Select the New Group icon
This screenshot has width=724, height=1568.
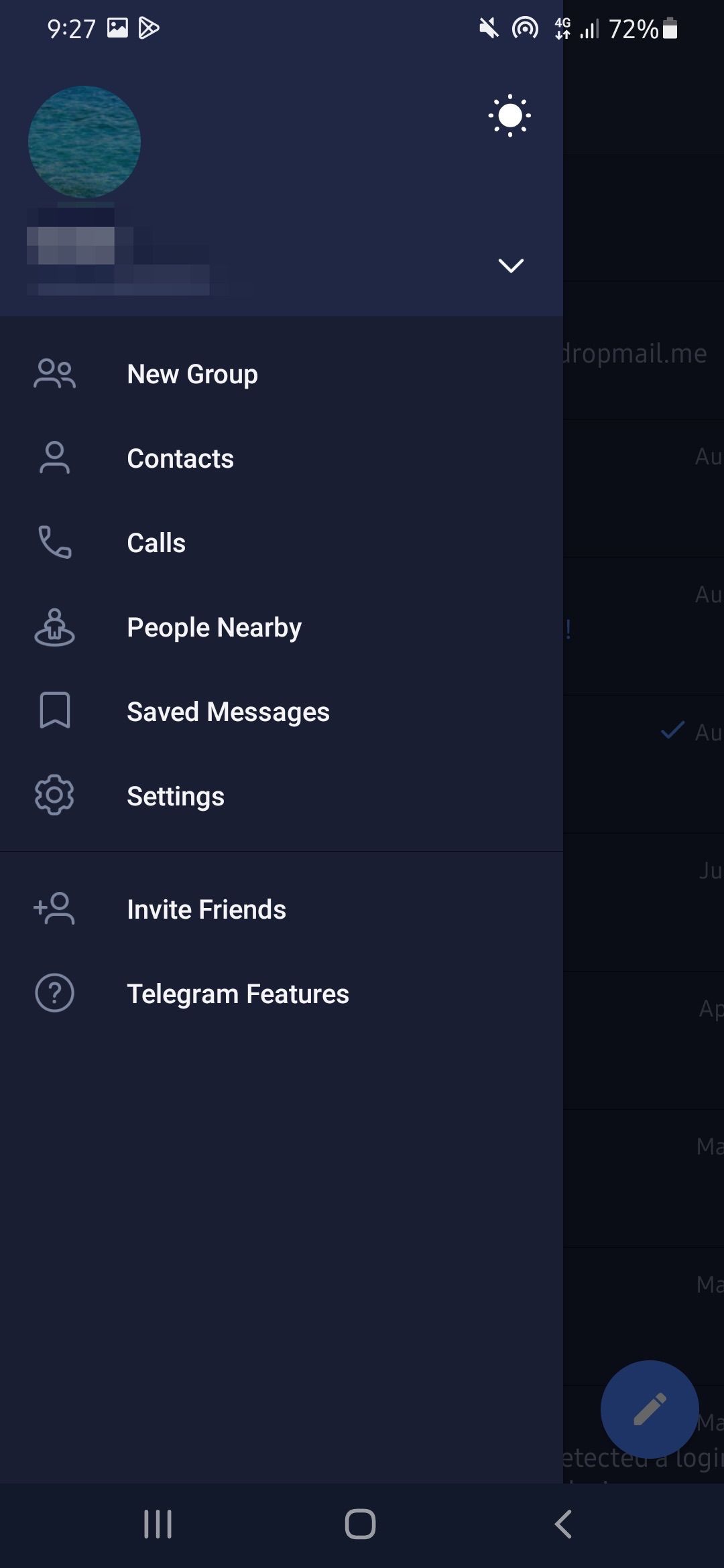click(x=54, y=375)
